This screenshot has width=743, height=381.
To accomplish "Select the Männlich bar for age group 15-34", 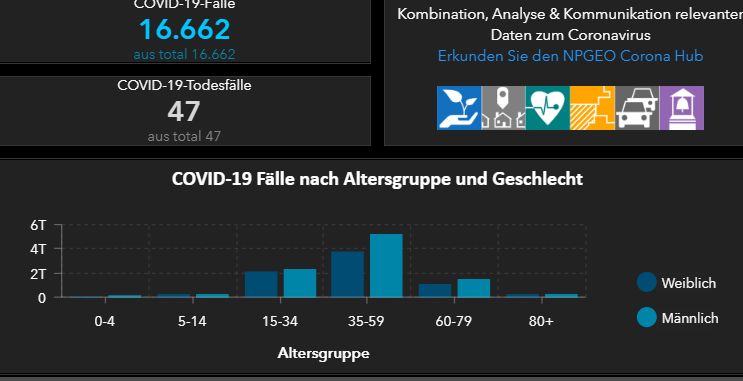I will coord(299,283).
